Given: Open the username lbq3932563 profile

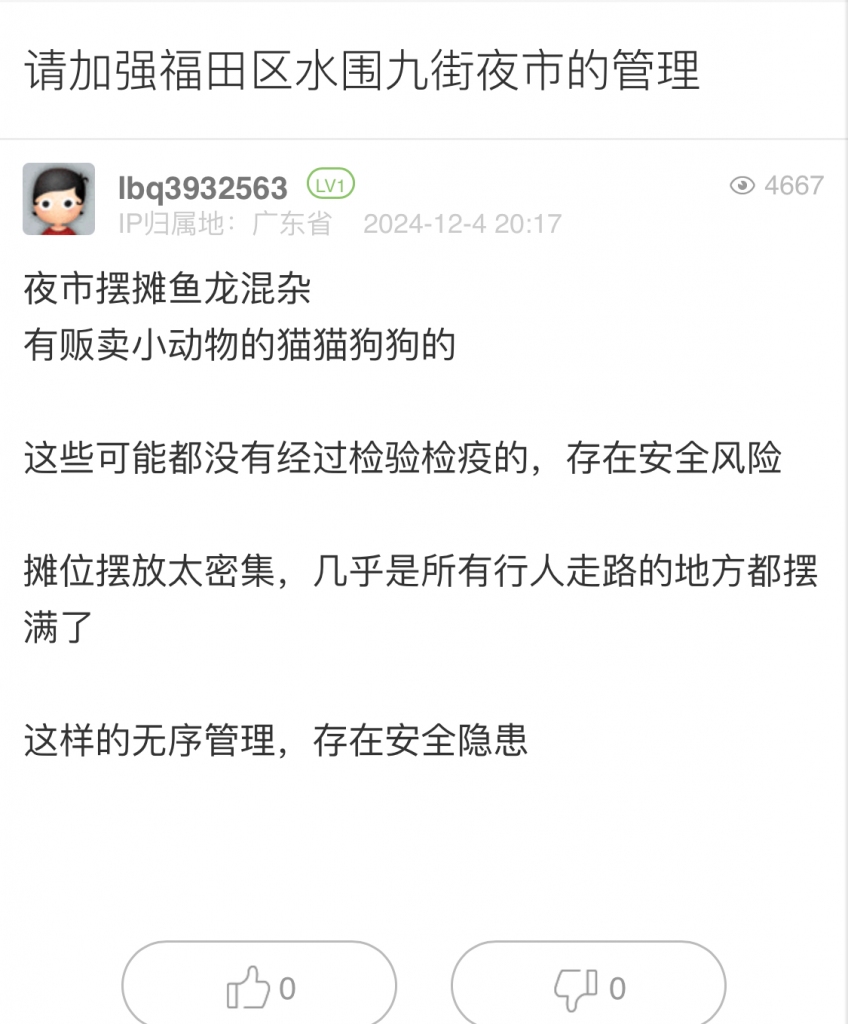Looking at the screenshot, I should (x=202, y=187).
